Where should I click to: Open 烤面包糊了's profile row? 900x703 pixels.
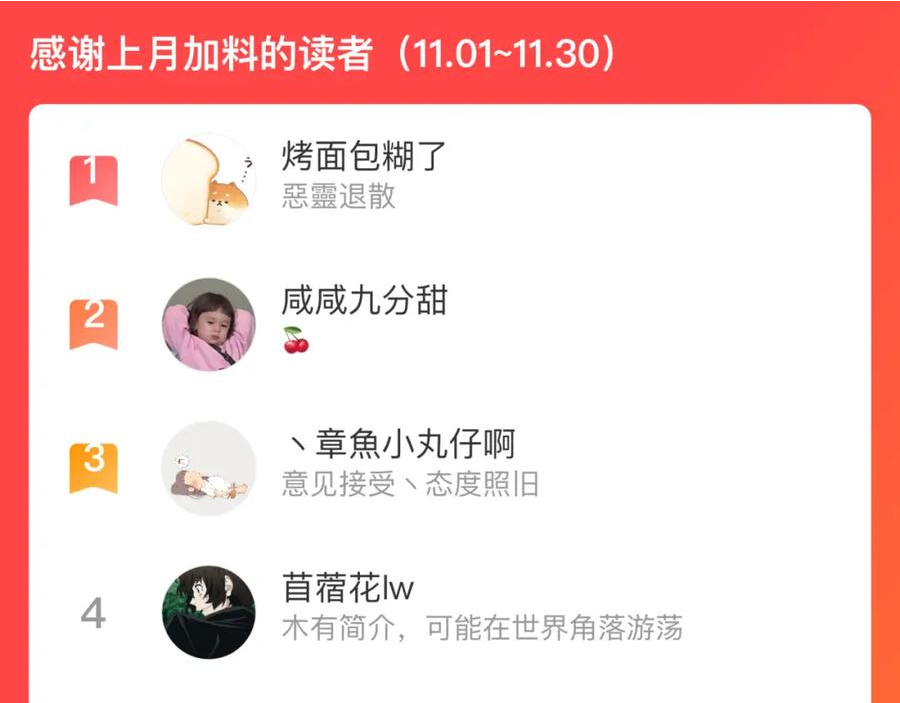pyautogui.click(x=450, y=180)
